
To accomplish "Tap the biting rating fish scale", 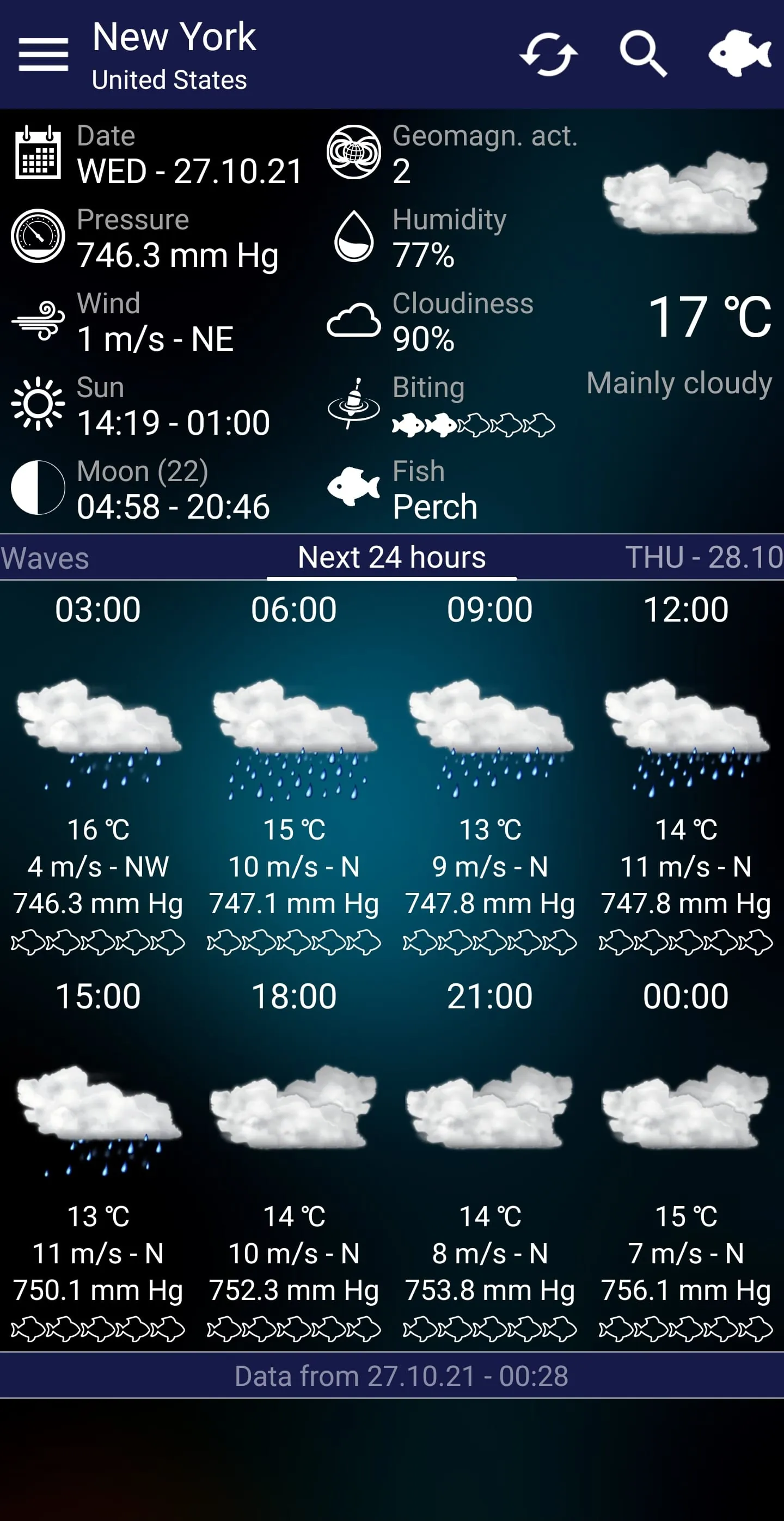I will (x=473, y=424).
